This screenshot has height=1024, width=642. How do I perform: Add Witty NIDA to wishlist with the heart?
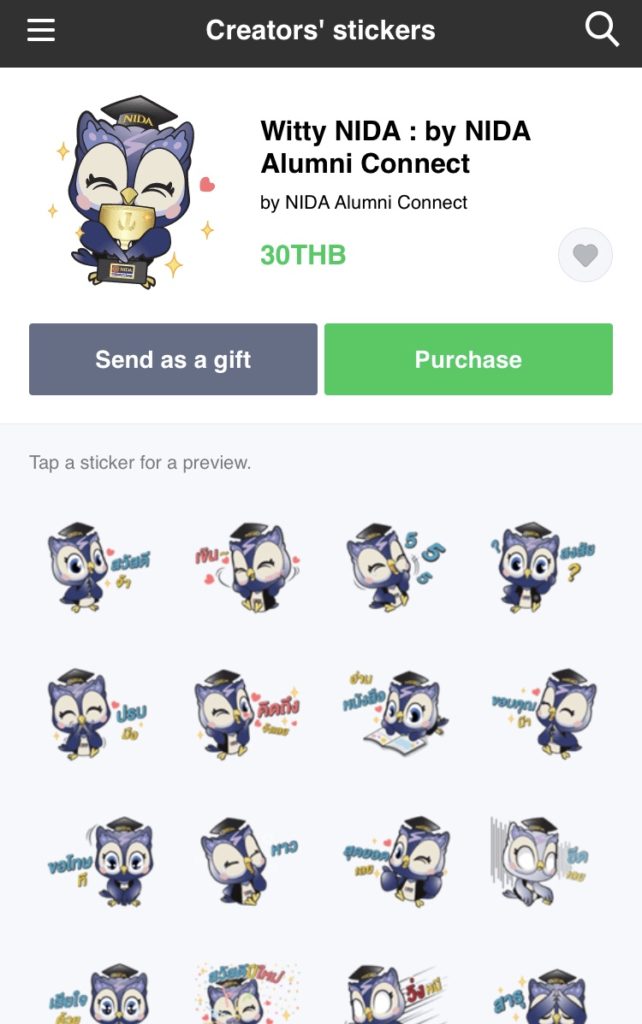[585, 255]
